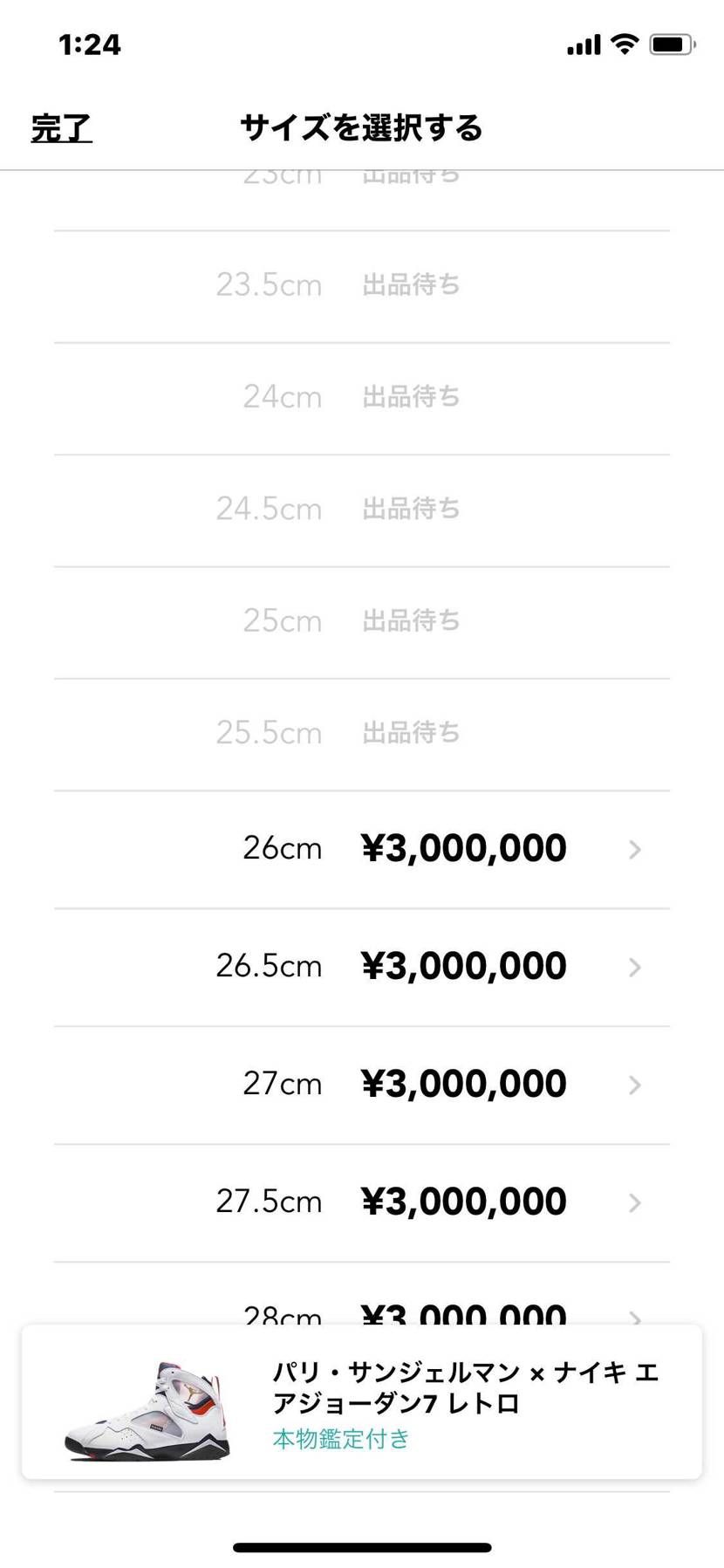Tap the home indicator bar at bottom
Image resolution: width=724 pixels, height=1568 pixels.
[362, 1545]
